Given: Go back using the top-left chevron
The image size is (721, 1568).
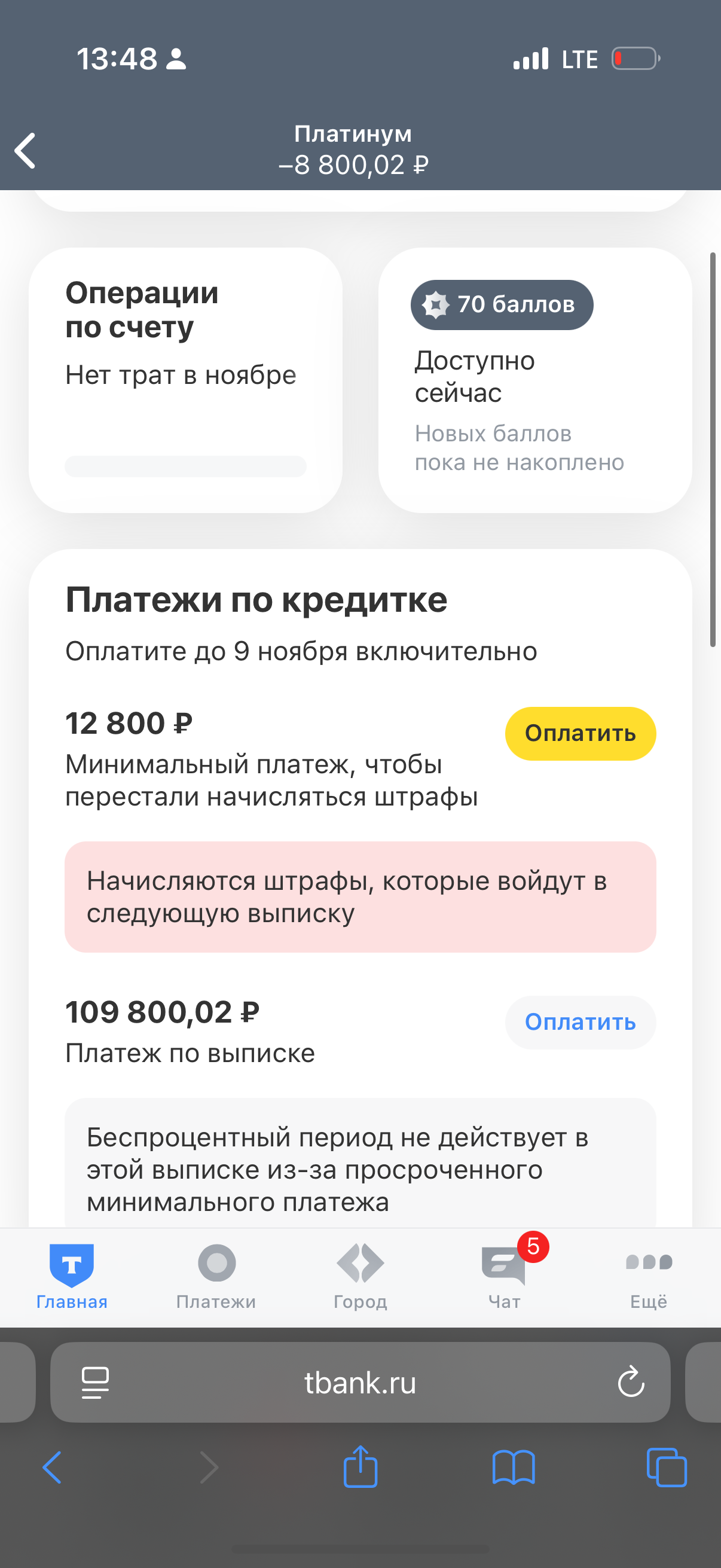Looking at the screenshot, I should (x=26, y=150).
